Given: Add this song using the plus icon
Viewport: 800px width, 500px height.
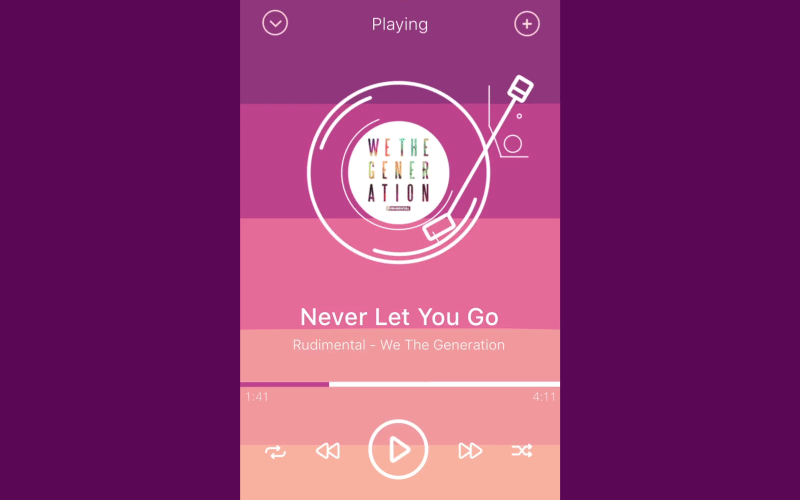Looking at the screenshot, I should pyautogui.click(x=527, y=24).
